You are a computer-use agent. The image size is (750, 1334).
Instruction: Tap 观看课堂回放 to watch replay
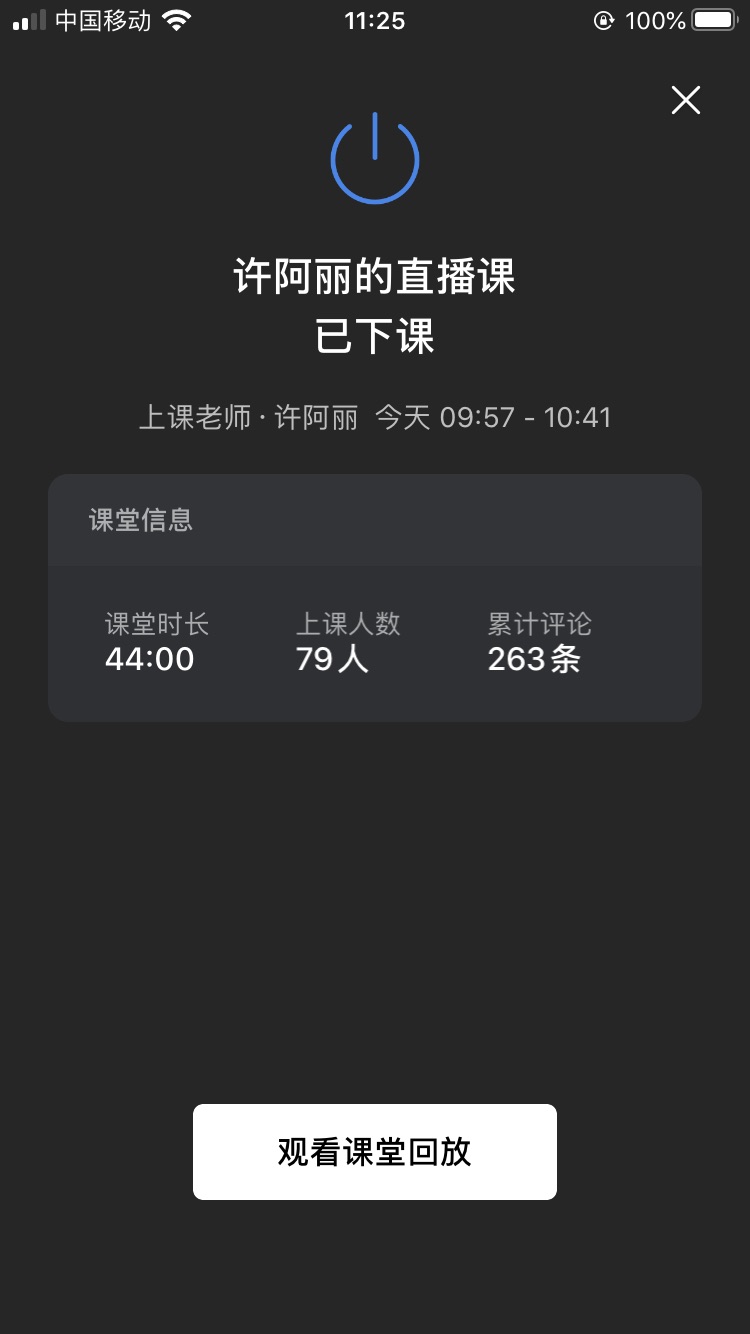coord(375,1152)
